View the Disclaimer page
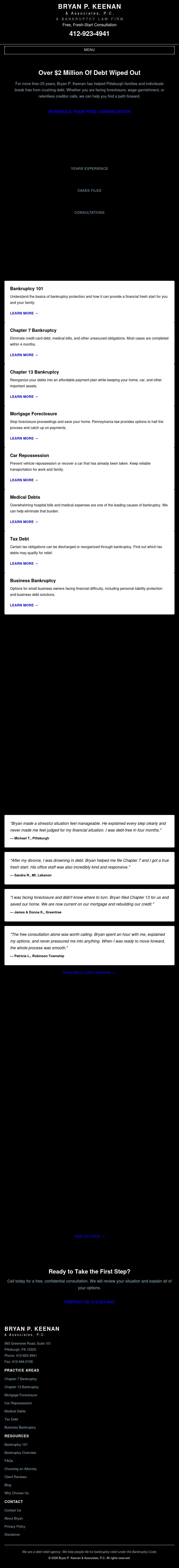 (12, 1535)
